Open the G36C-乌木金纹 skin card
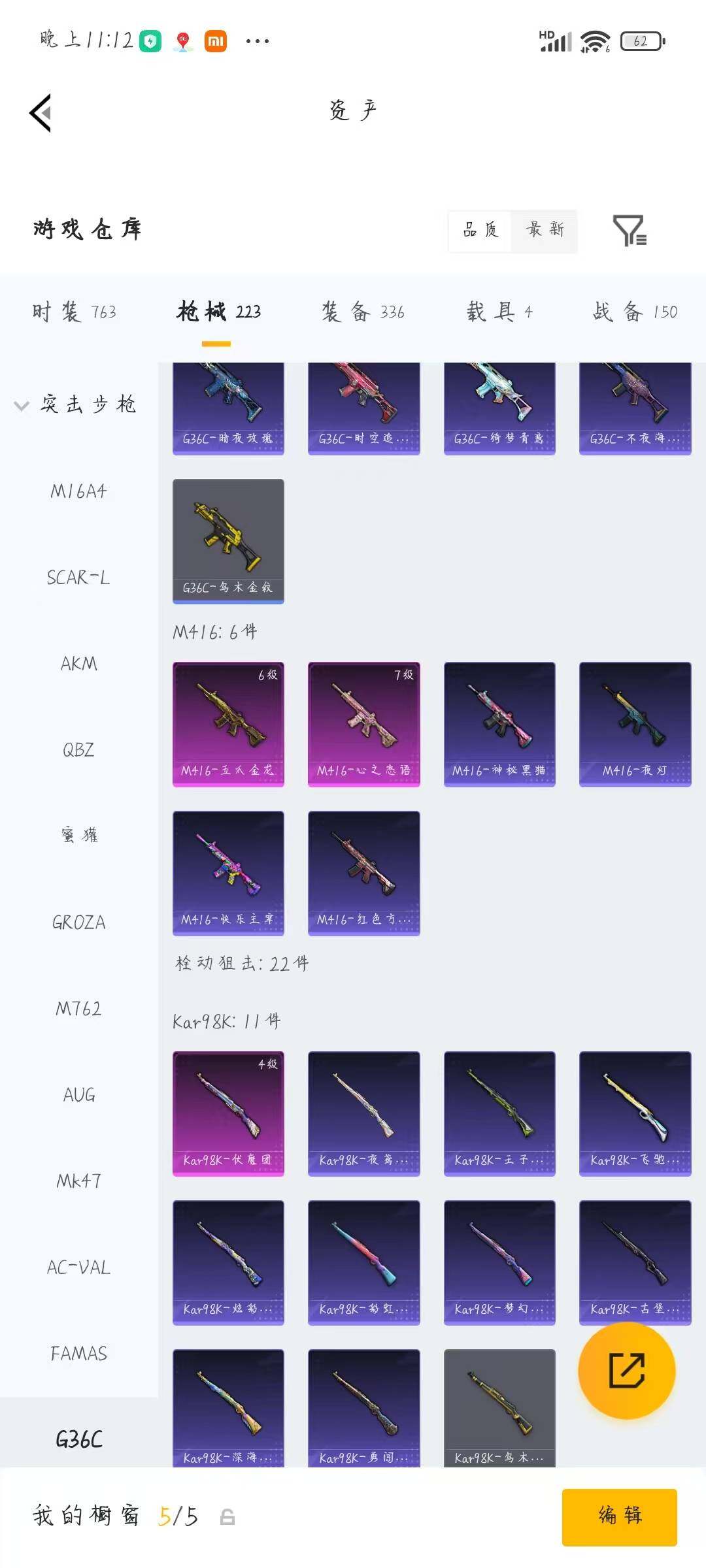Viewport: 706px width, 1568px height. pos(228,541)
